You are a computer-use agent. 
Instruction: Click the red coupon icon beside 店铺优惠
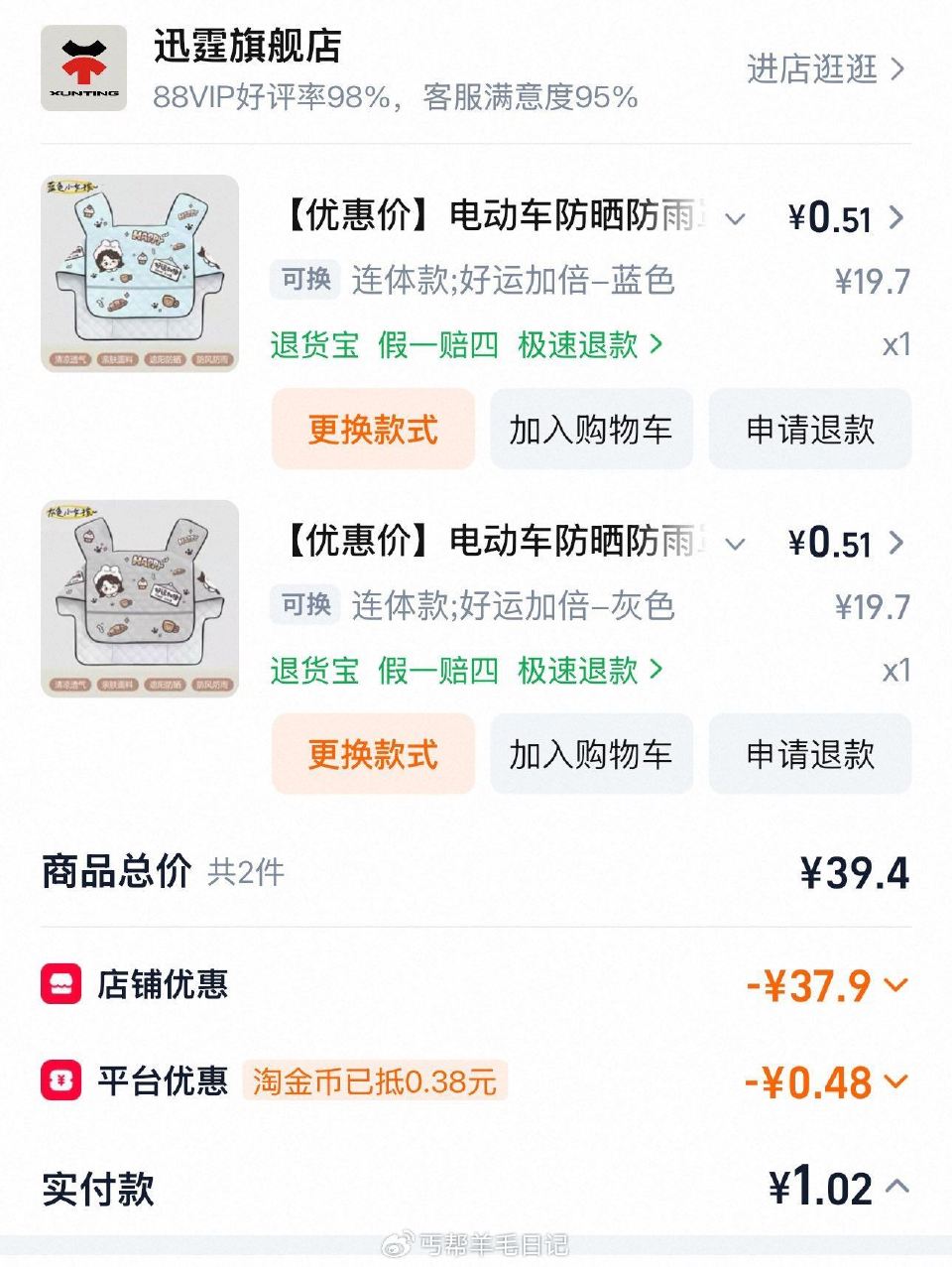click(x=61, y=985)
